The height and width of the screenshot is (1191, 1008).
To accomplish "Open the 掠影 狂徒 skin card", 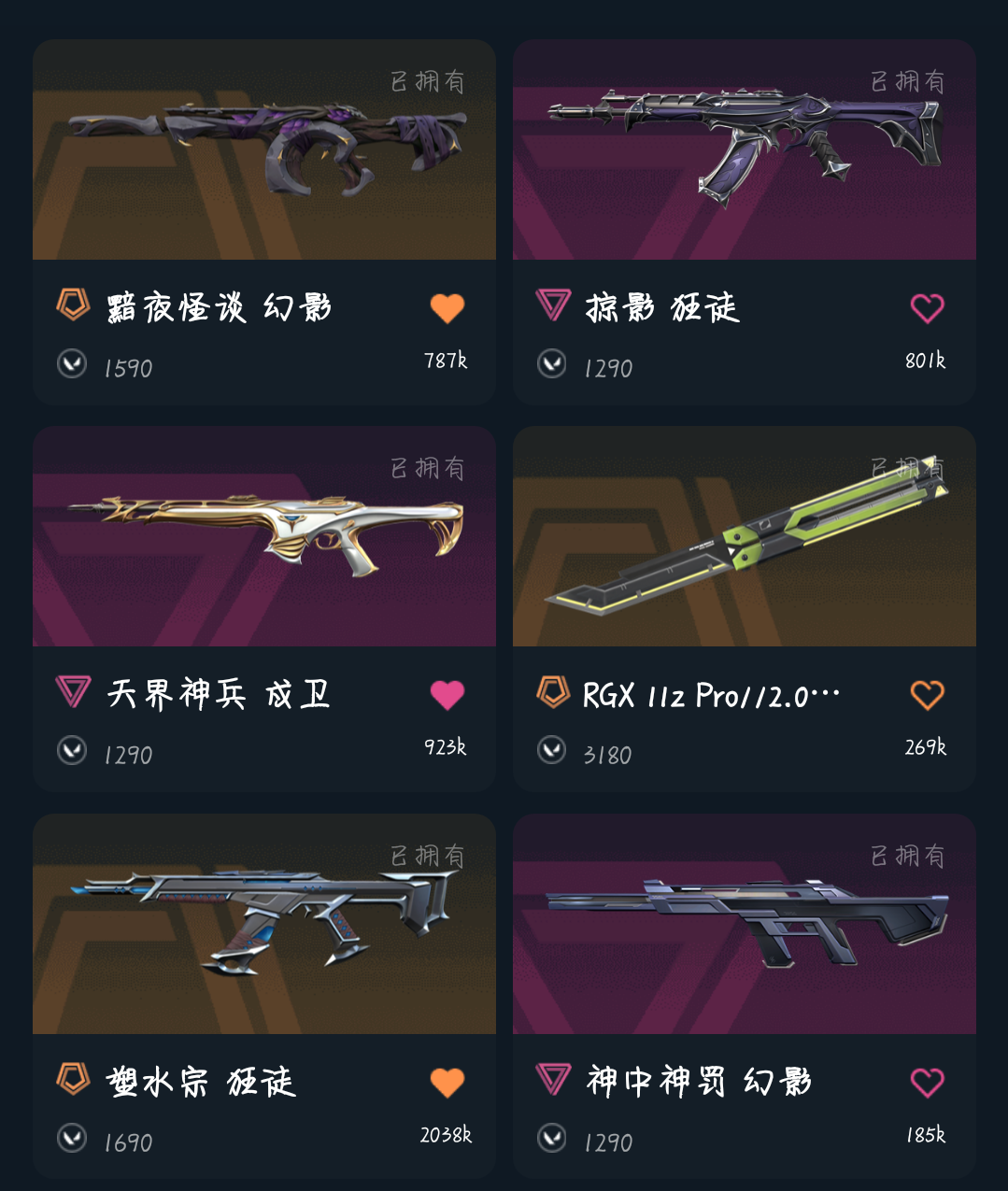I will coord(745,222).
